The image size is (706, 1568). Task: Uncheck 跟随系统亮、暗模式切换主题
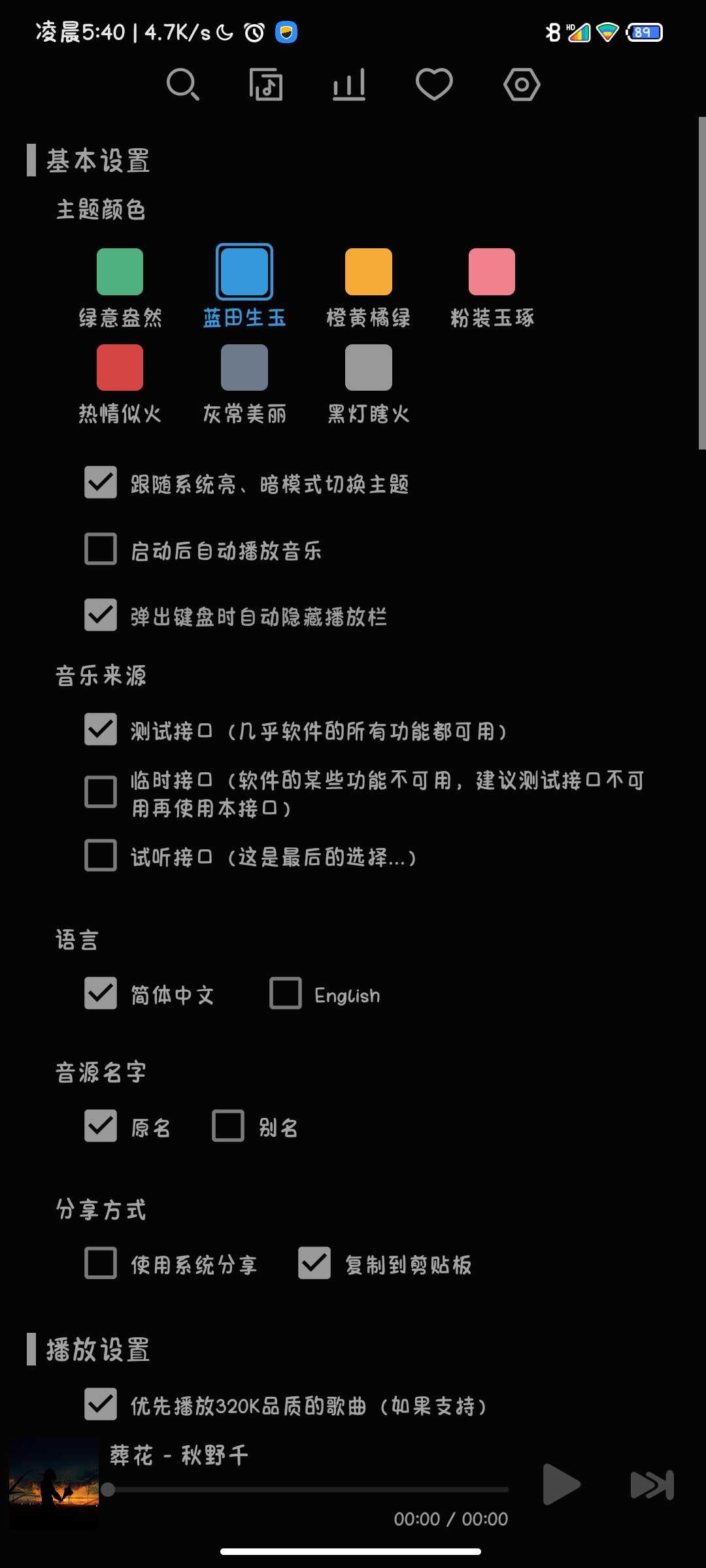click(101, 483)
